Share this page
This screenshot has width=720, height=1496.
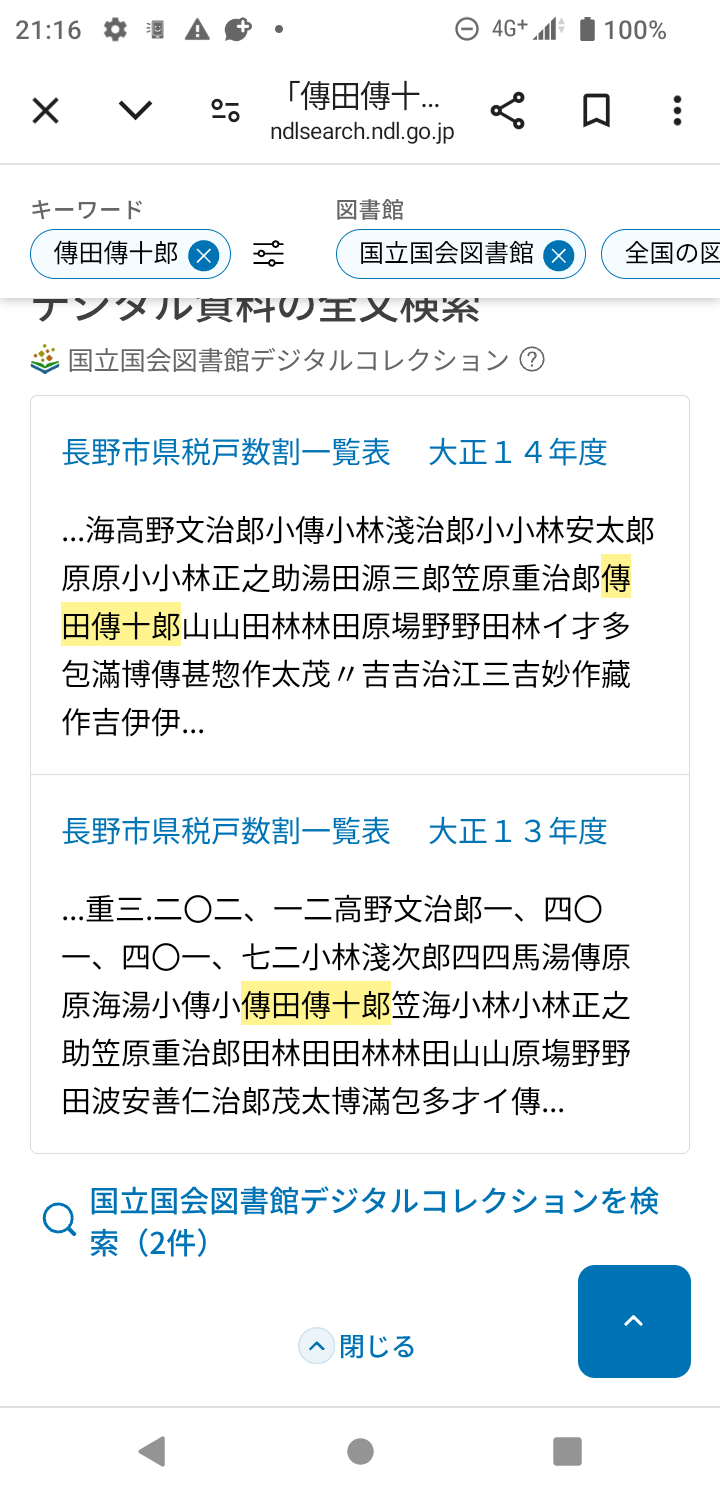click(508, 111)
